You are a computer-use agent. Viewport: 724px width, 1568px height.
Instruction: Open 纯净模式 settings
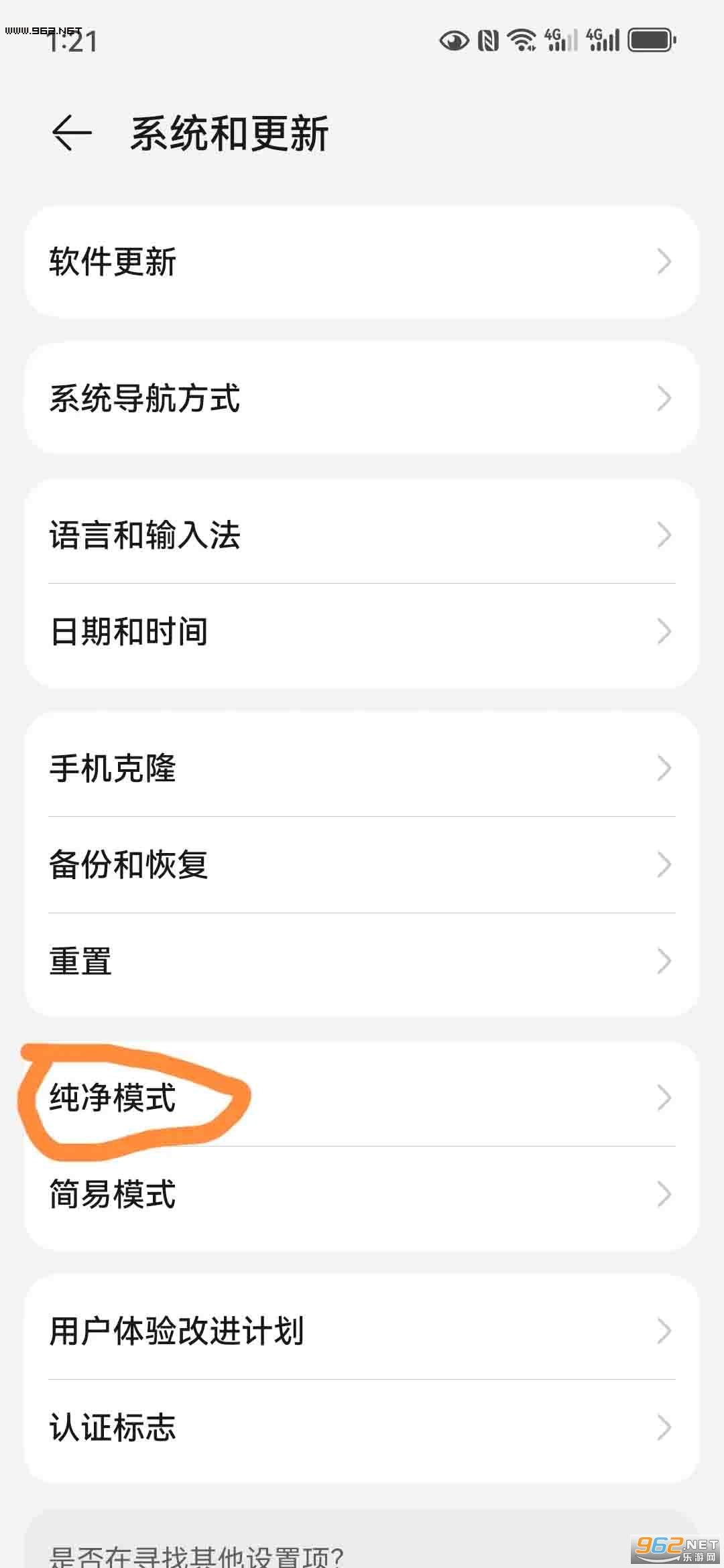click(x=362, y=1098)
